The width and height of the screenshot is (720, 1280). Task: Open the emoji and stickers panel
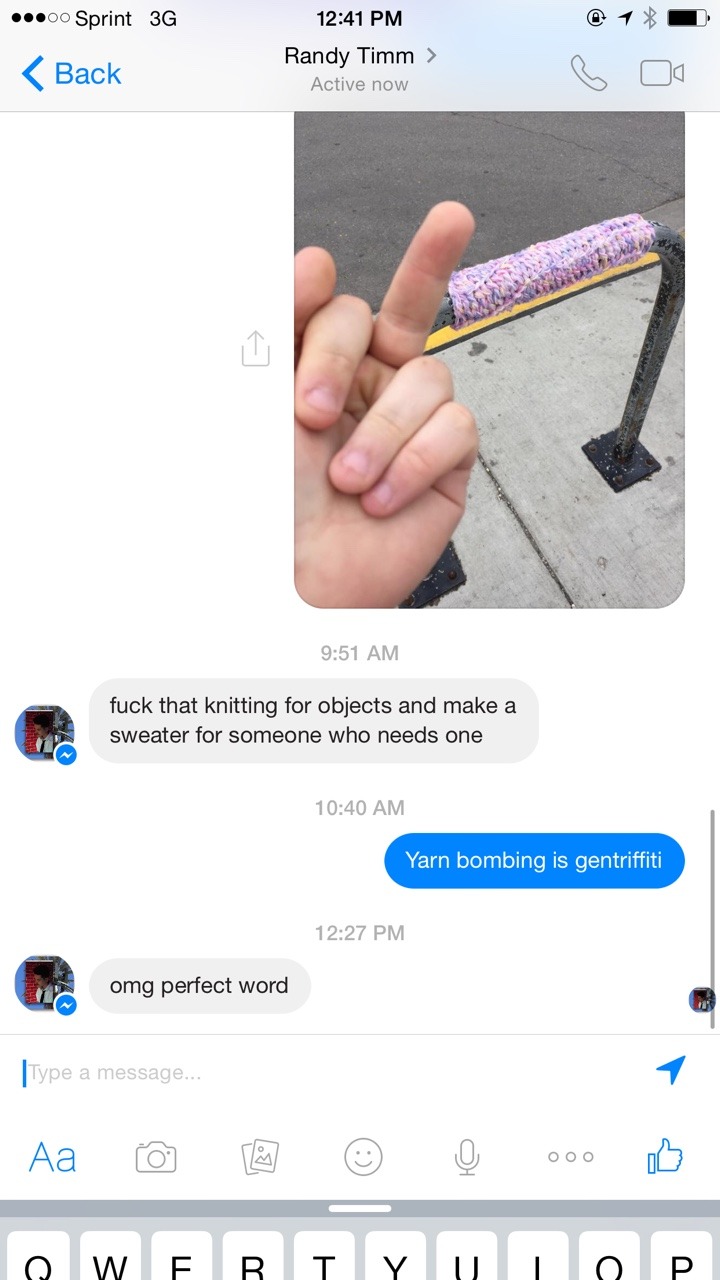pyautogui.click(x=363, y=1157)
